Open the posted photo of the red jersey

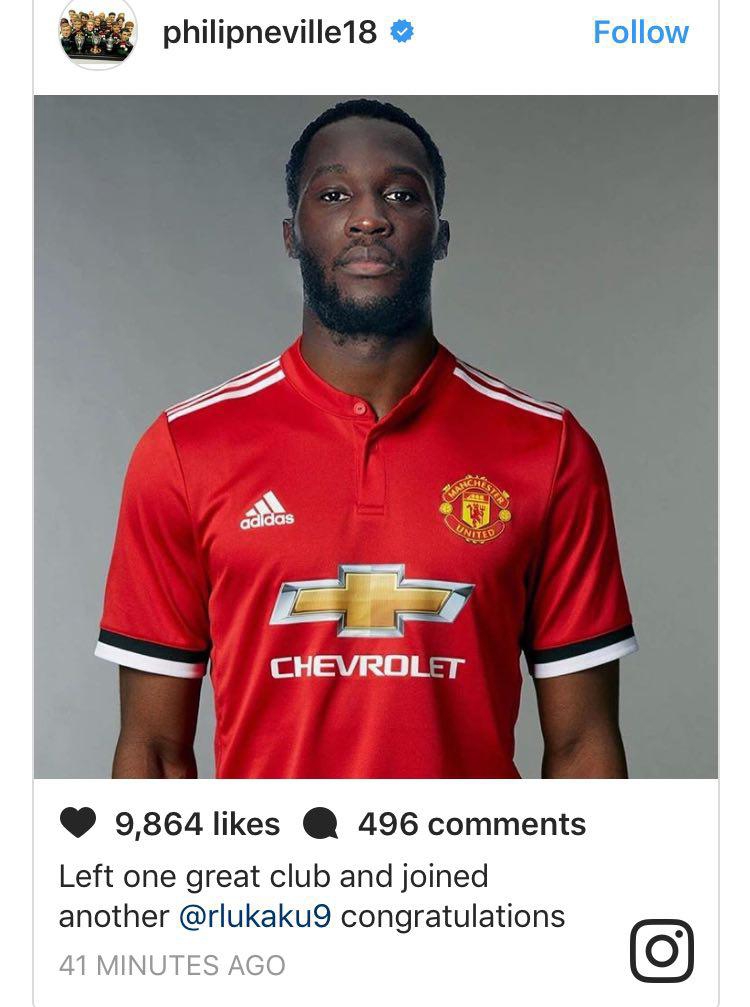[375, 436]
